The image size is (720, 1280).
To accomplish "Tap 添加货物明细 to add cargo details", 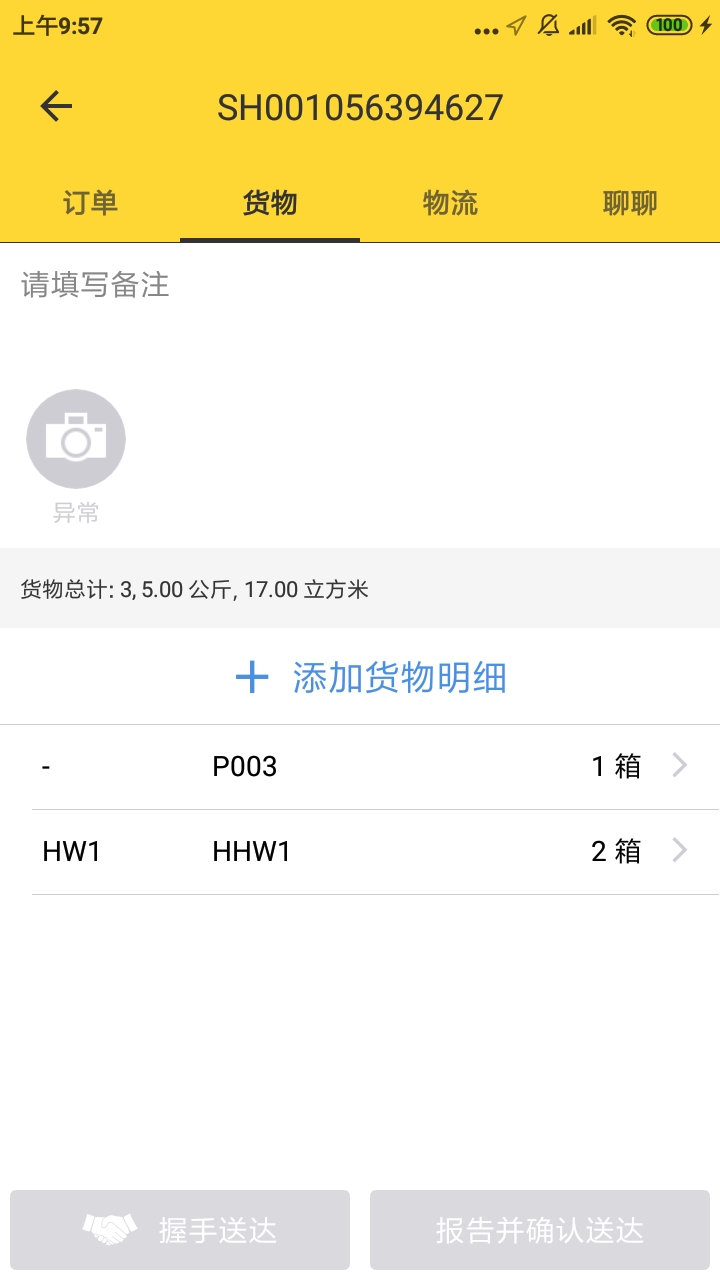I will click(370, 677).
